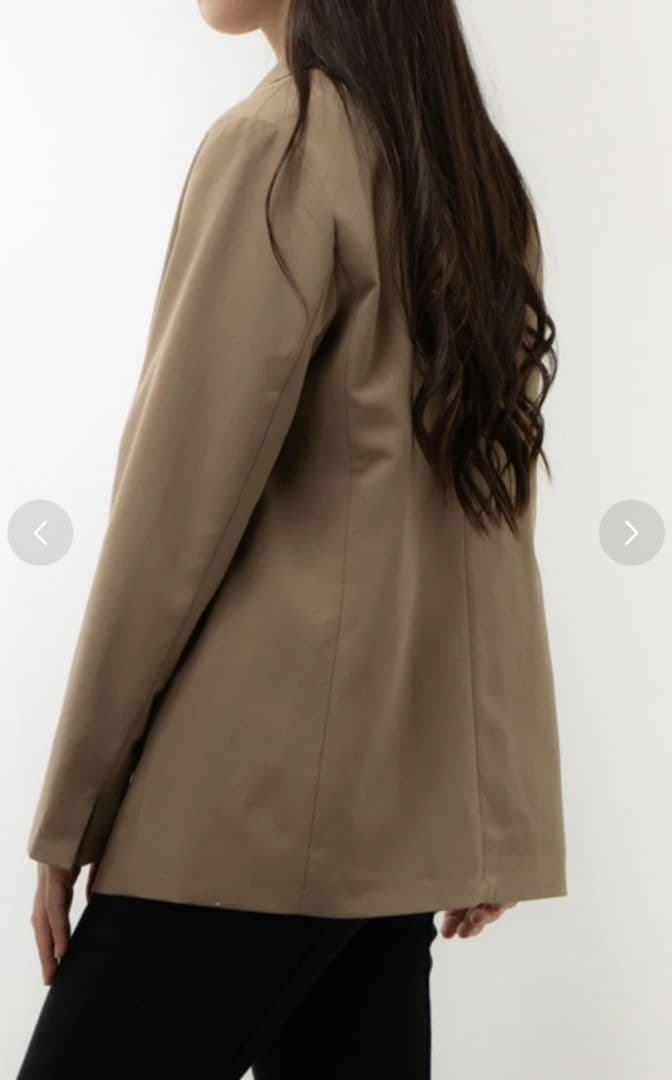Go to the previous product image
Viewport: 672px width, 1080px height.
(x=41, y=532)
